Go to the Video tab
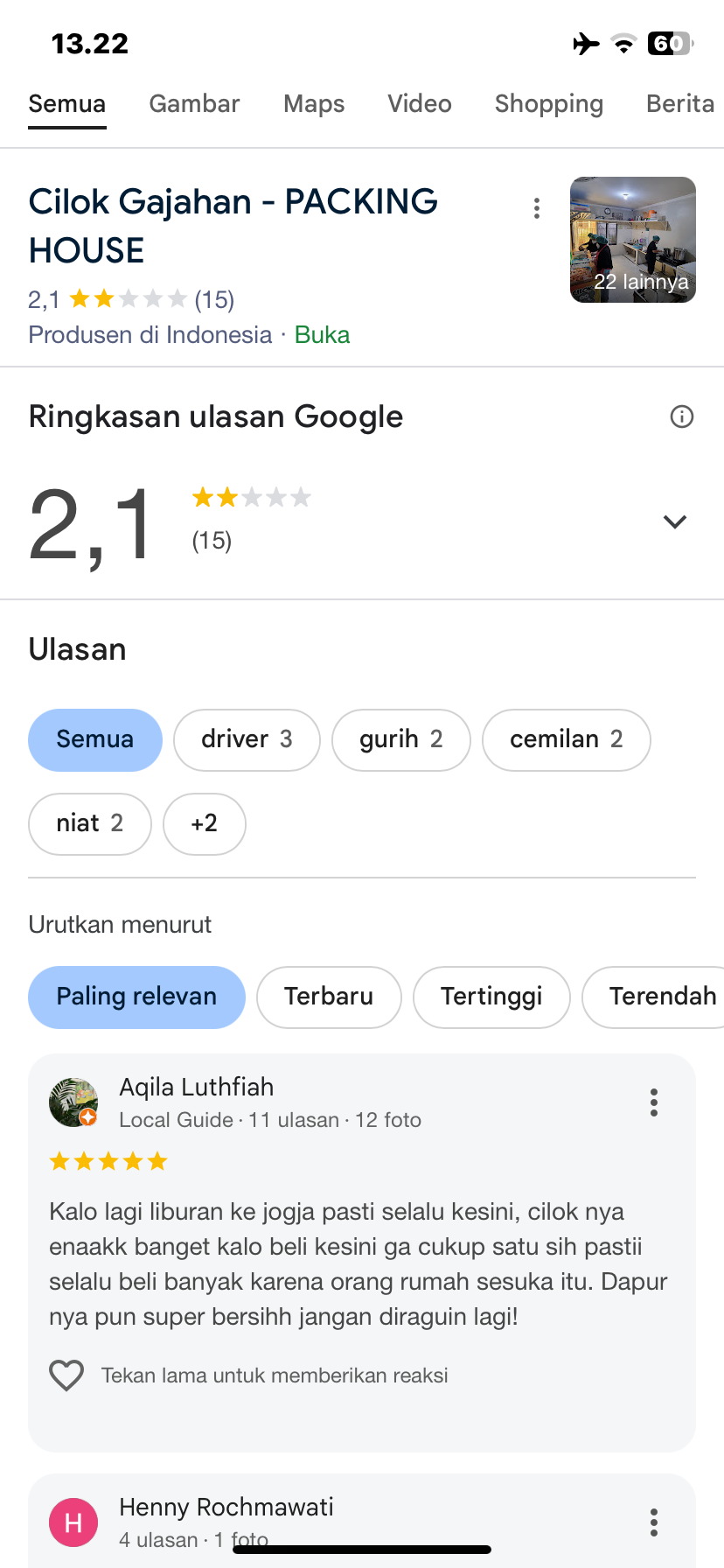 pyautogui.click(x=420, y=104)
